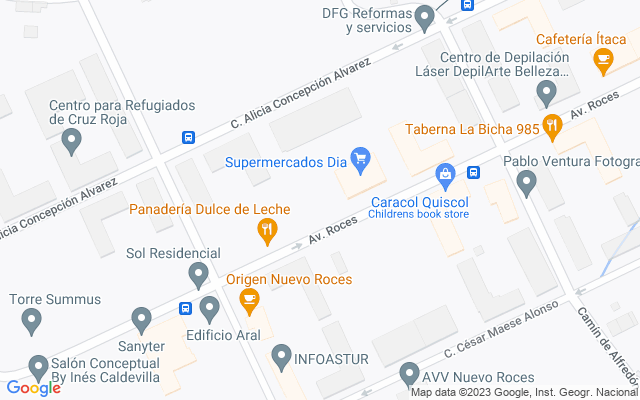Select the Caracol Quiscol book store marker
640x400 pixels.
pyautogui.click(x=445, y=177)
